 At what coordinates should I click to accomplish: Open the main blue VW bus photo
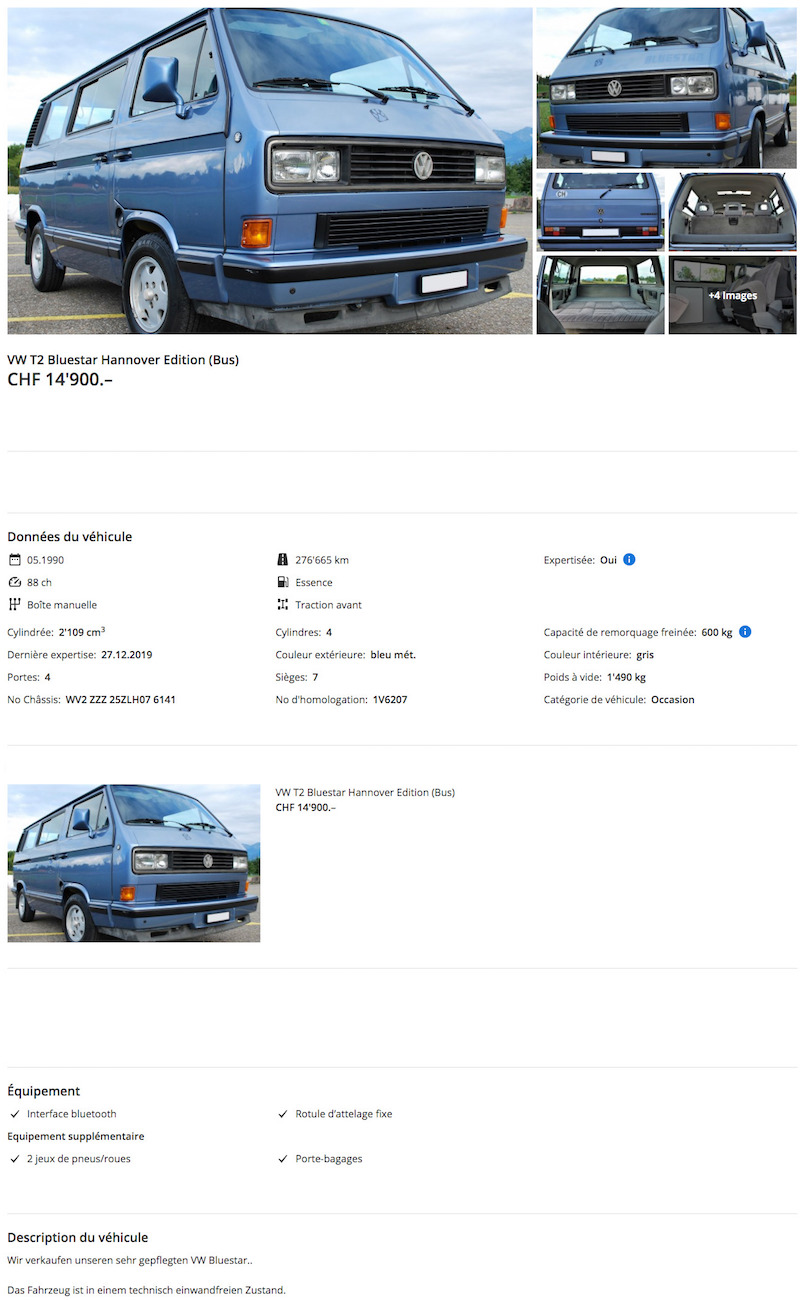pyautogui.click(x=270, y=170)
